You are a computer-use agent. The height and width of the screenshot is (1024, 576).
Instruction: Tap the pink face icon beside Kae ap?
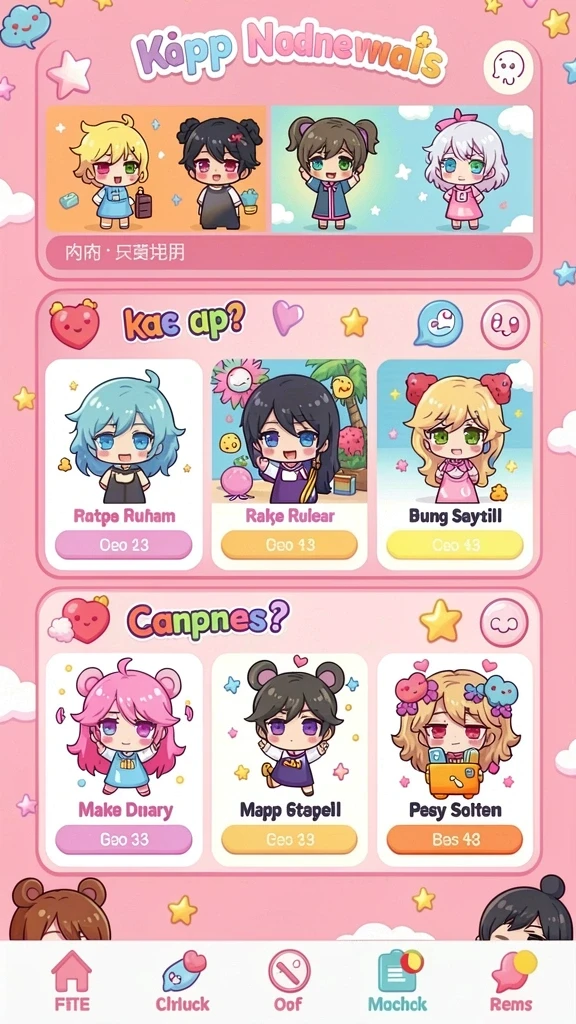pyautogui.click(x=505, y=324)
